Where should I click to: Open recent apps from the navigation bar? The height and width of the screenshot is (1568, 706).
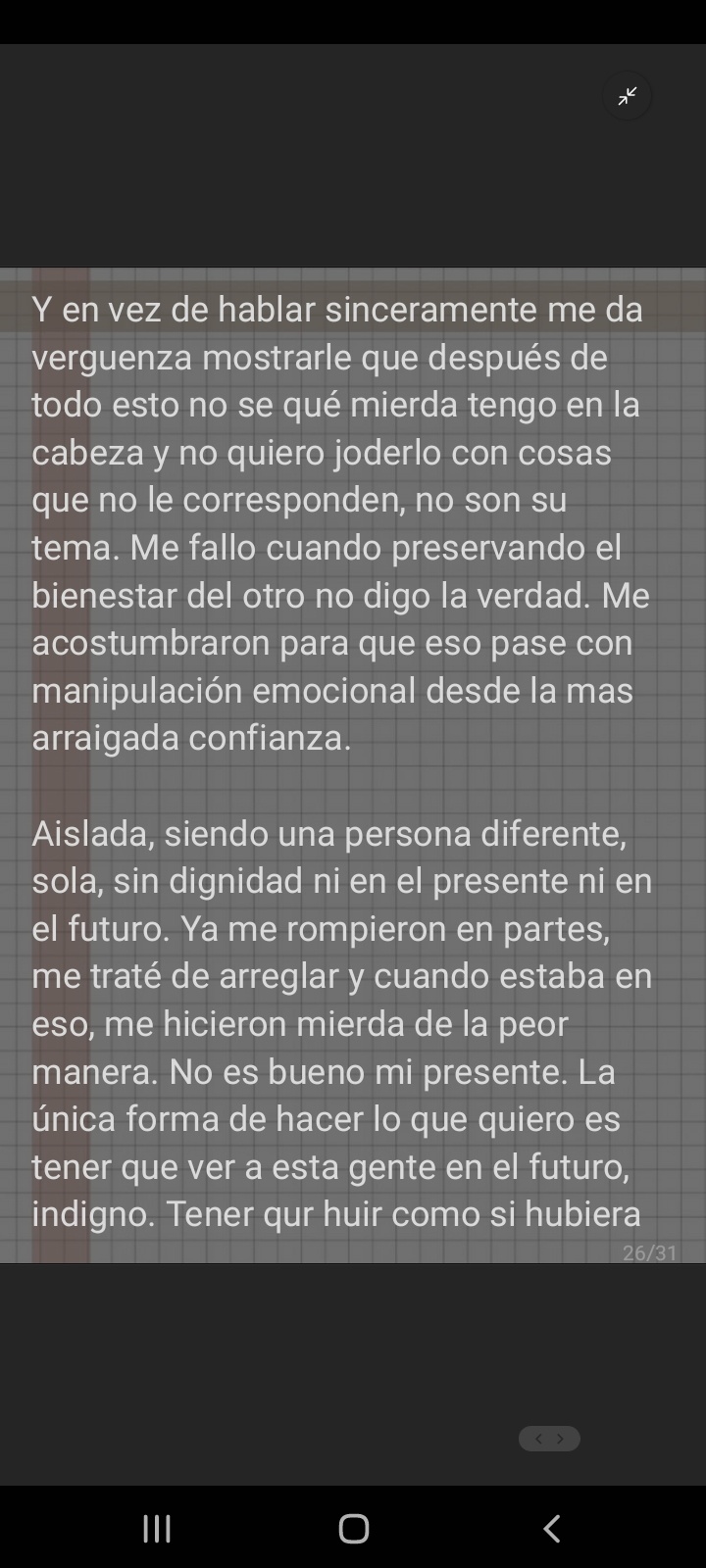click(157, 1528)
